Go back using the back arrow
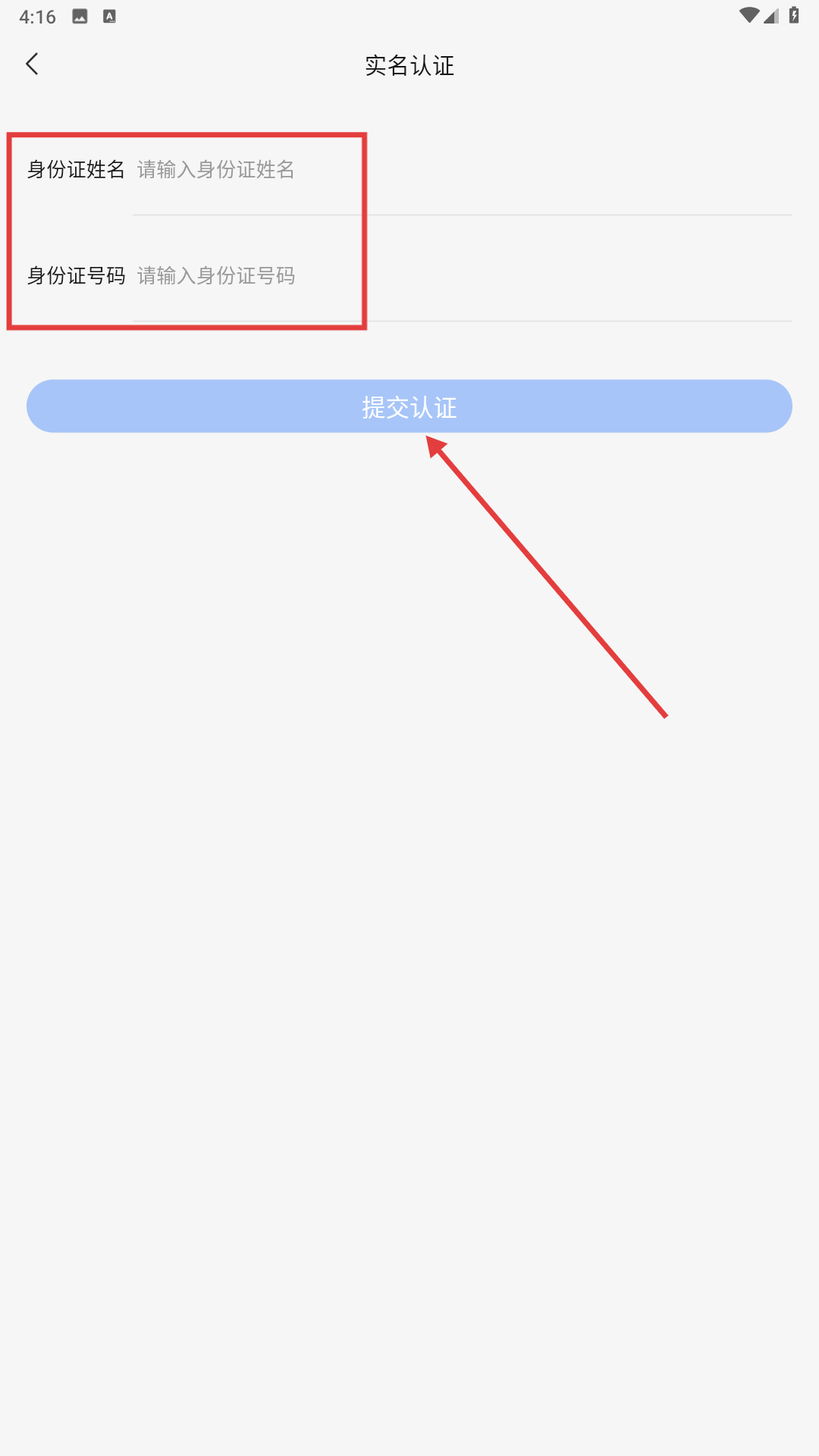This screenshot has height=1456, width=819. 32,64
